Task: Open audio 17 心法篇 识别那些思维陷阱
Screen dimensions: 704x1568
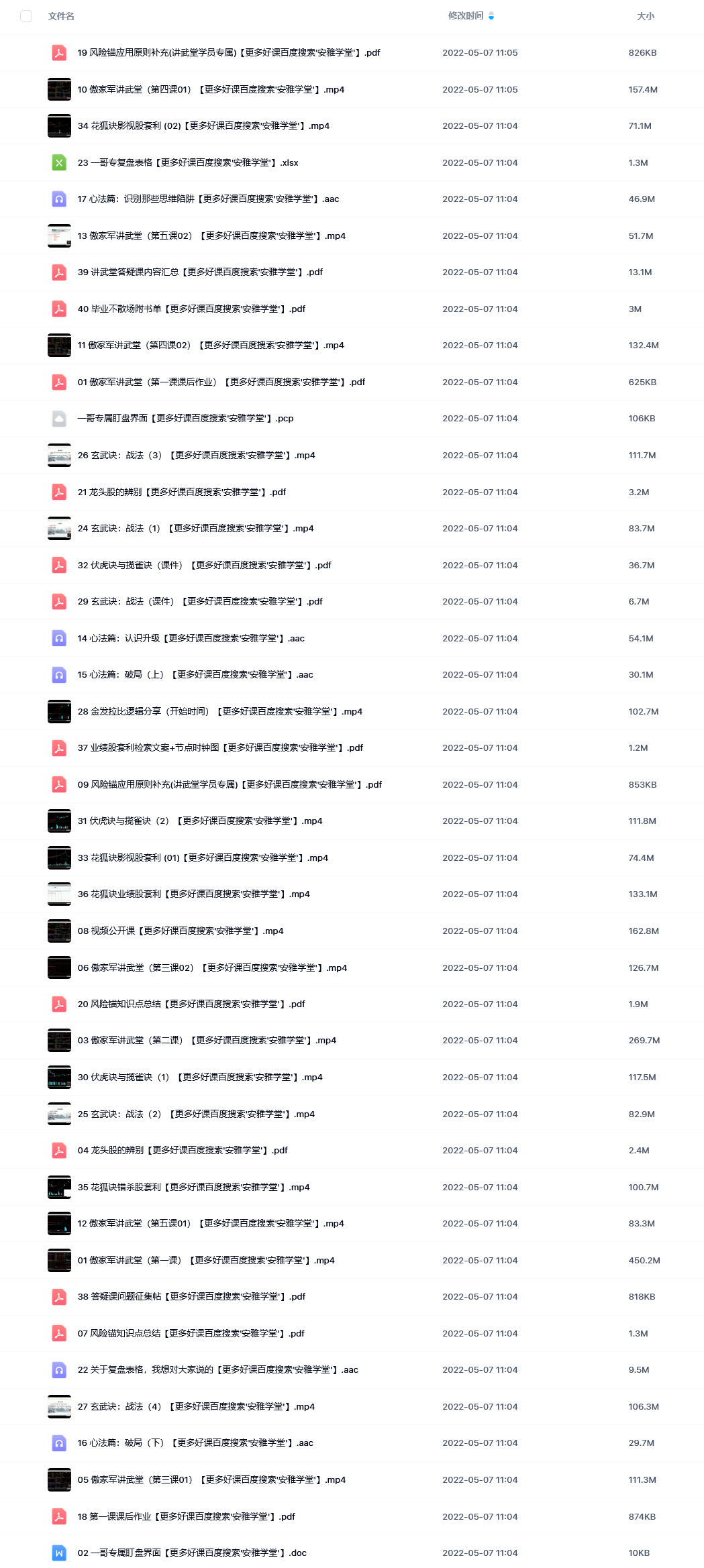Action: 208,199
